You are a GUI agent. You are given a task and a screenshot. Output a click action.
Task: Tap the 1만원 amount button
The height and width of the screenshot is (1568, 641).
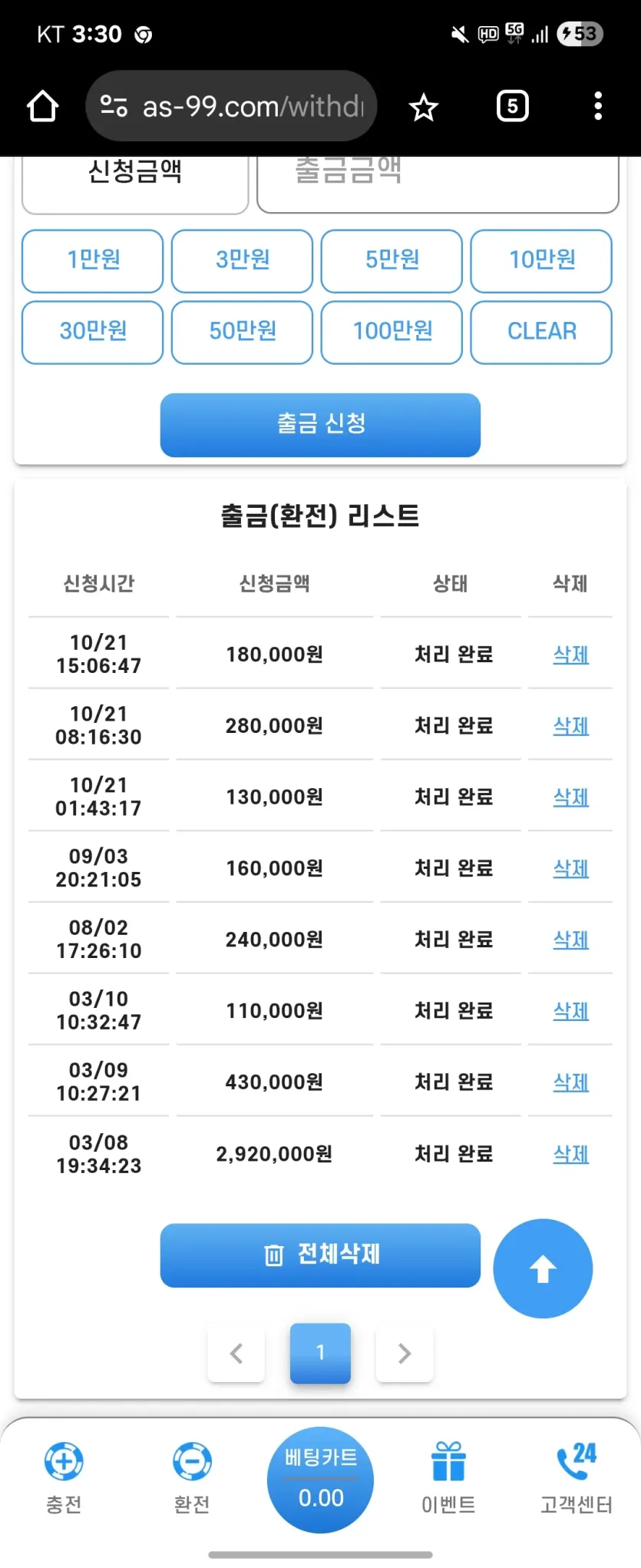tap(93, 261)
